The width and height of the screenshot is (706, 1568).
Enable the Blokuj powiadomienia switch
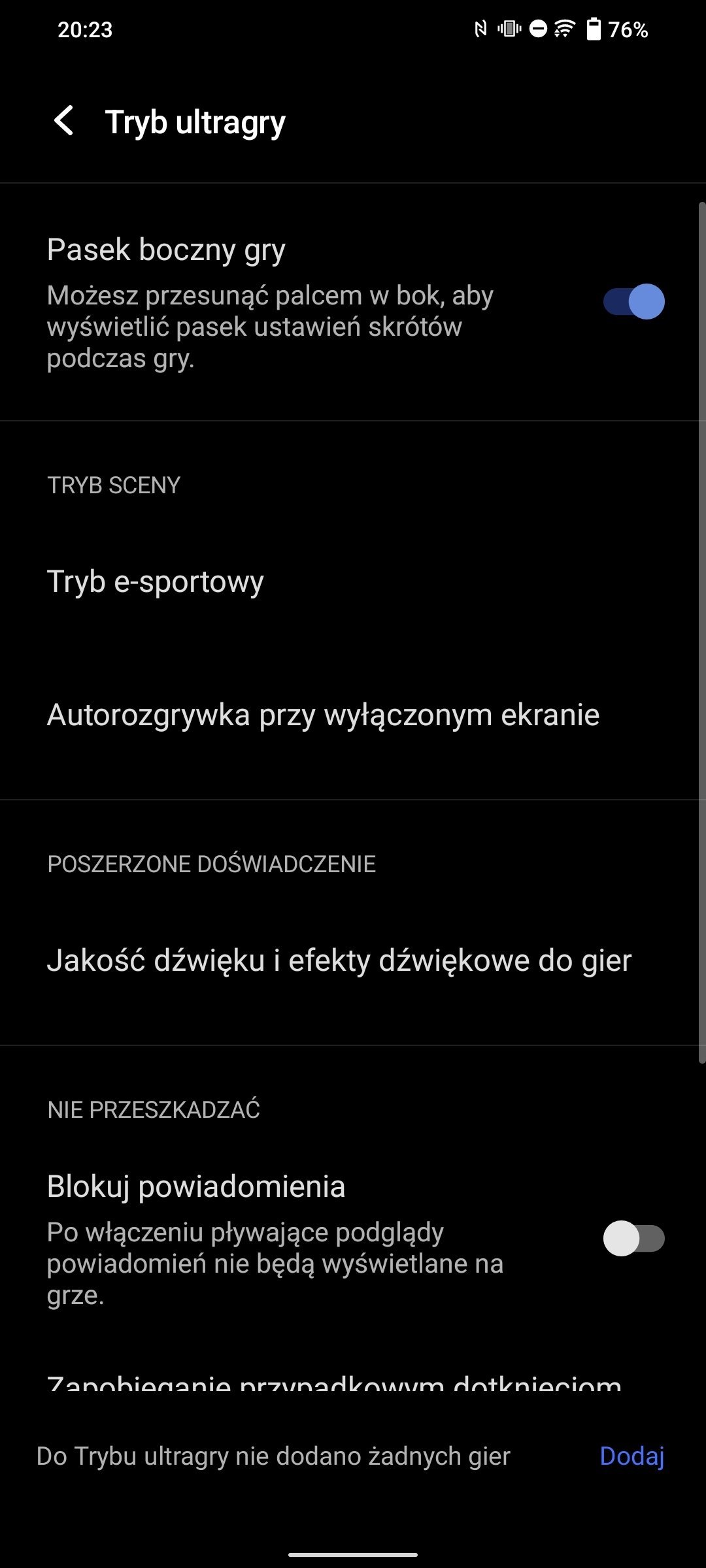click(x=633, y=1238)
